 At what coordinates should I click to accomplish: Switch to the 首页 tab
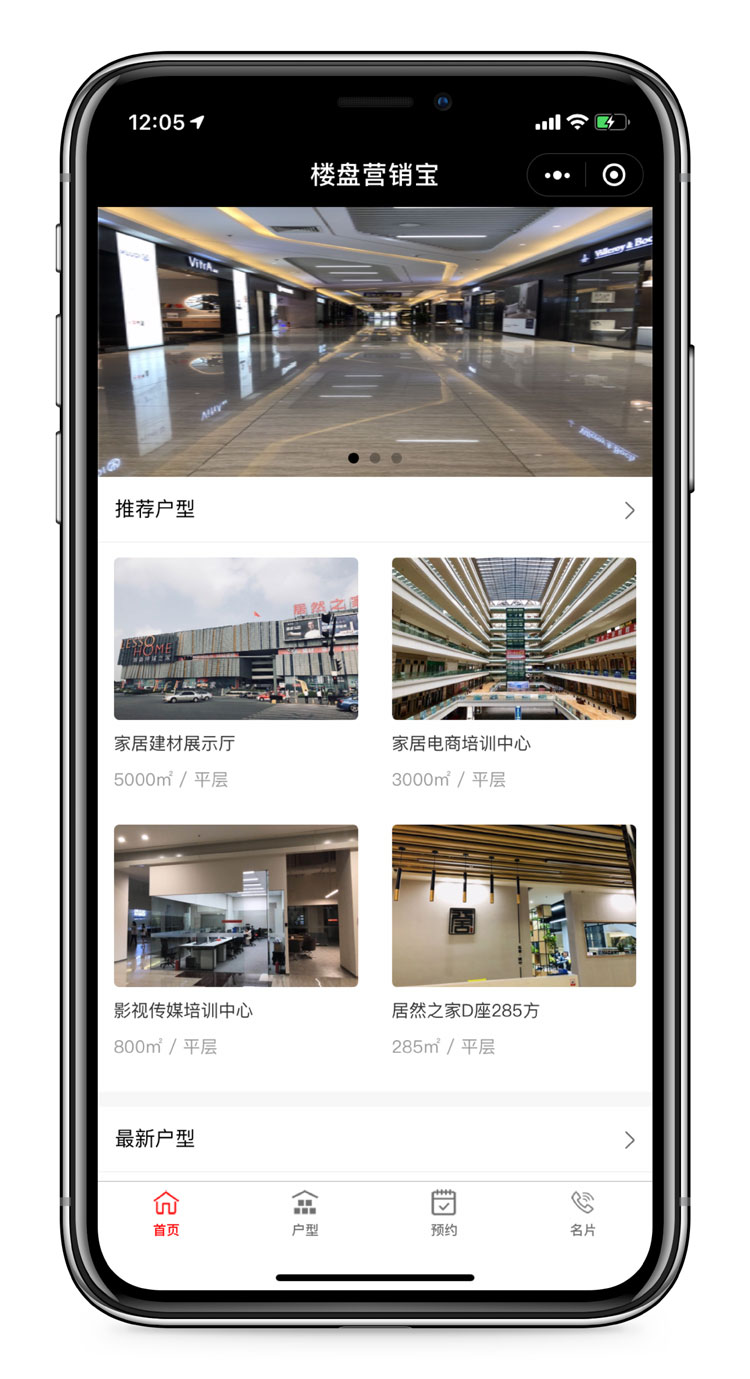point(166,1213)
